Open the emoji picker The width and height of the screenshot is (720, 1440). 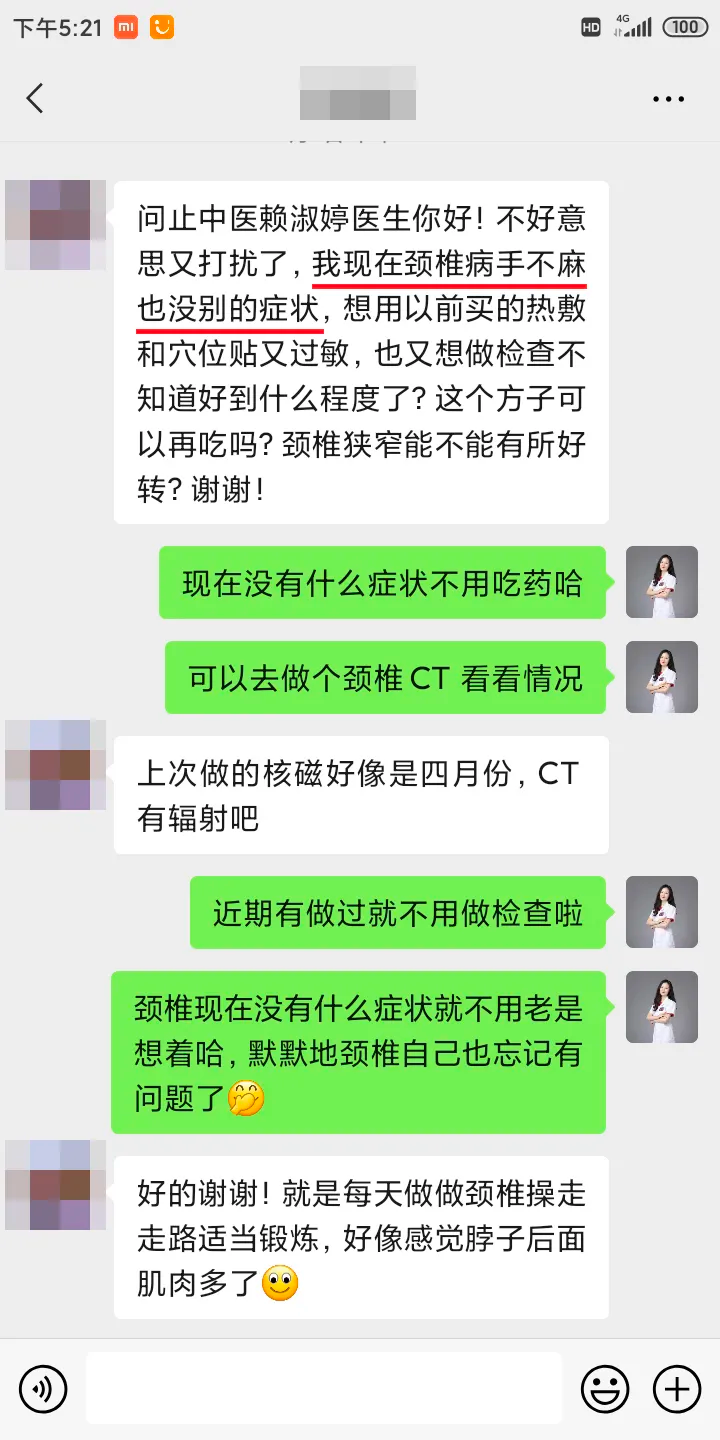pos(606,1389)
